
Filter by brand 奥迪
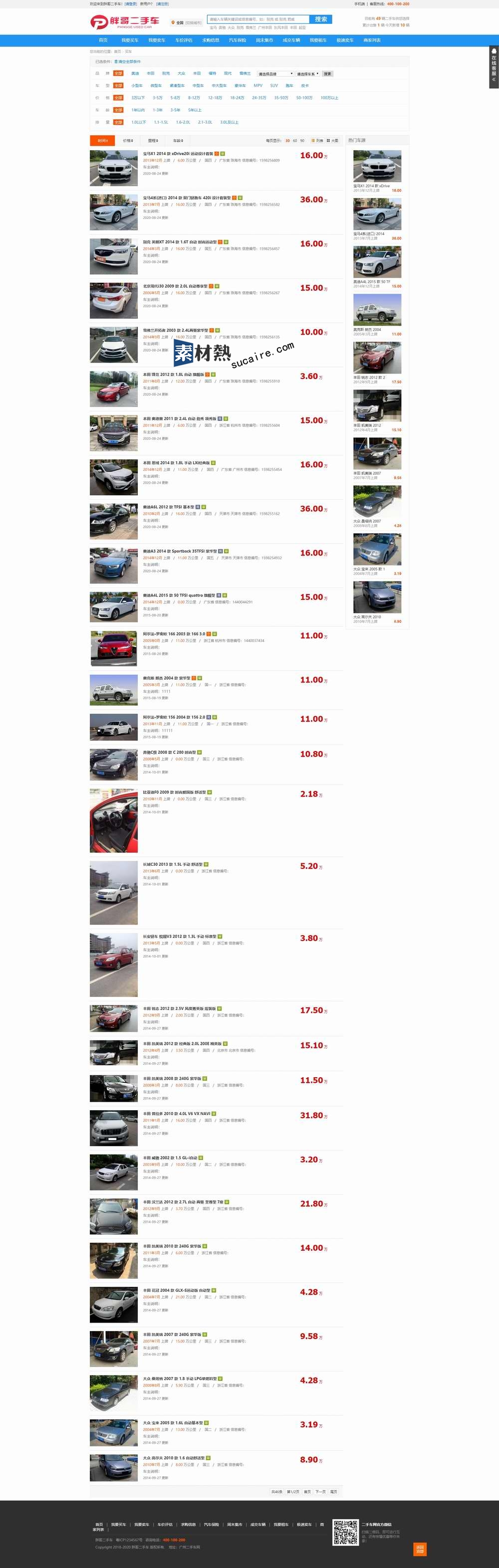coord(135,74)
